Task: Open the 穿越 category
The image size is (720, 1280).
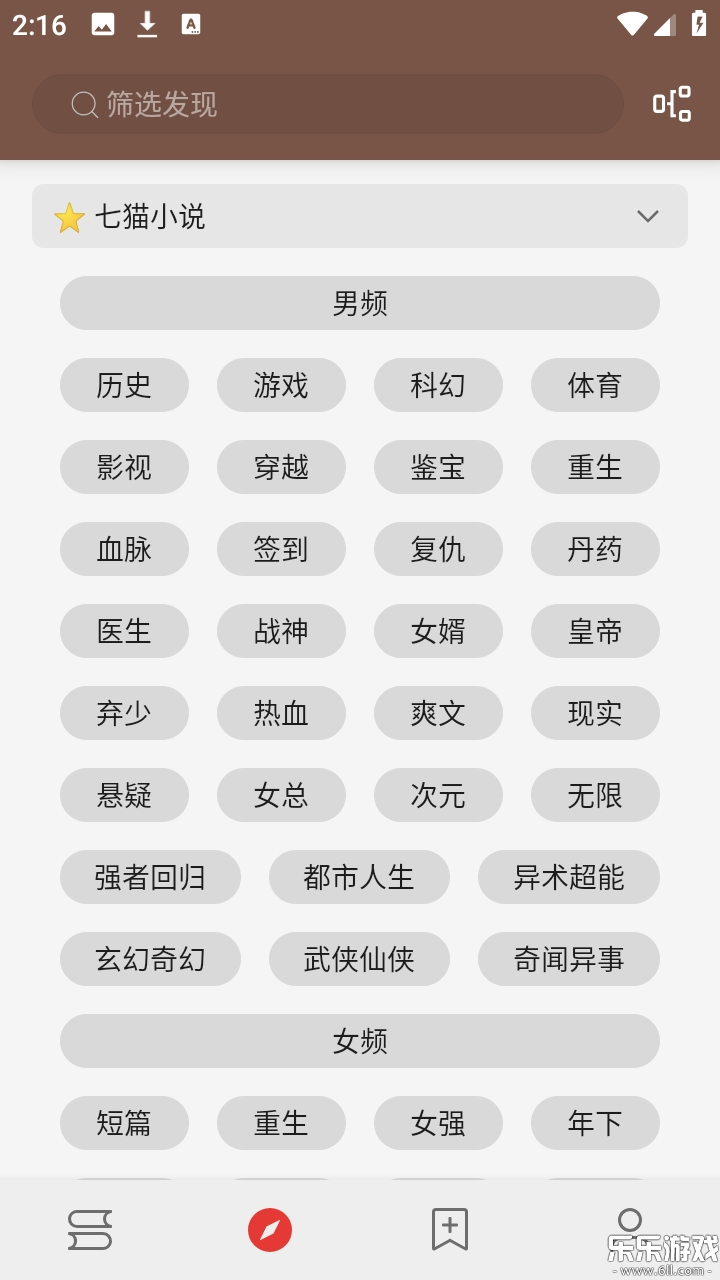Action: [281, 467]
